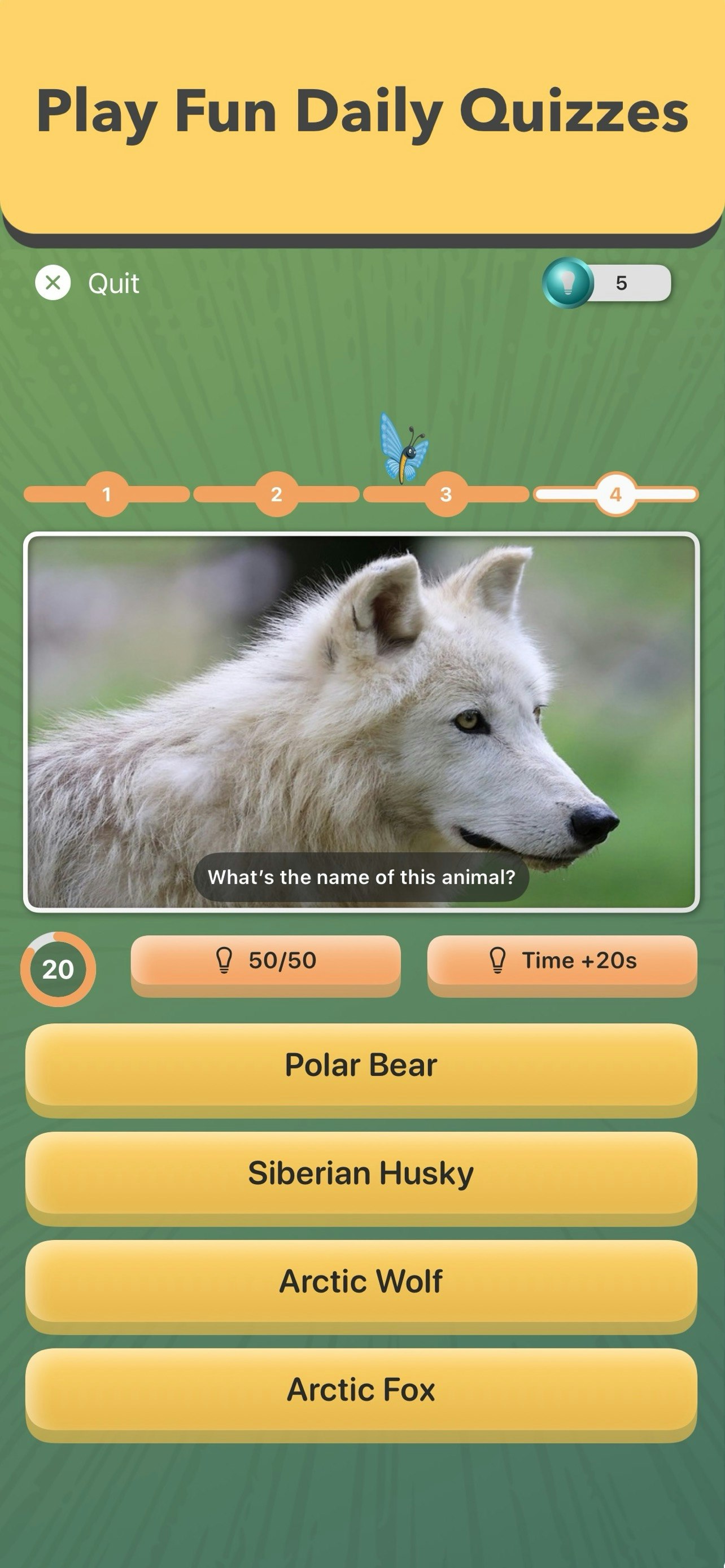This screenshot has width=725, height=1568.
Task: Select the current step 4 indicator
Action: click(x=616, y=495)
